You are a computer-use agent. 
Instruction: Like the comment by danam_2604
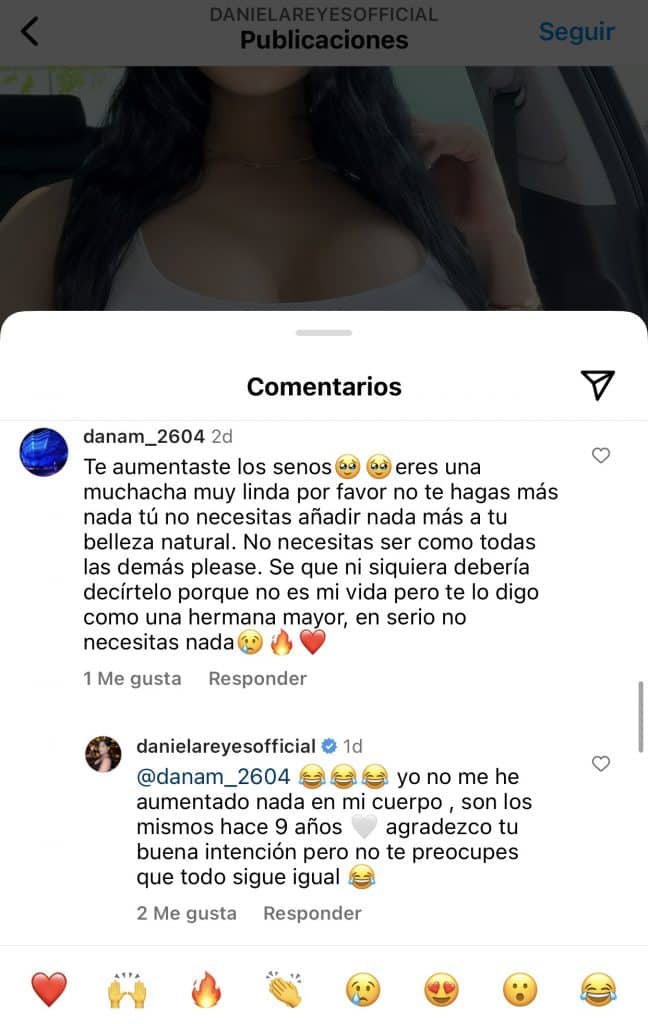(x=601, y=455)
